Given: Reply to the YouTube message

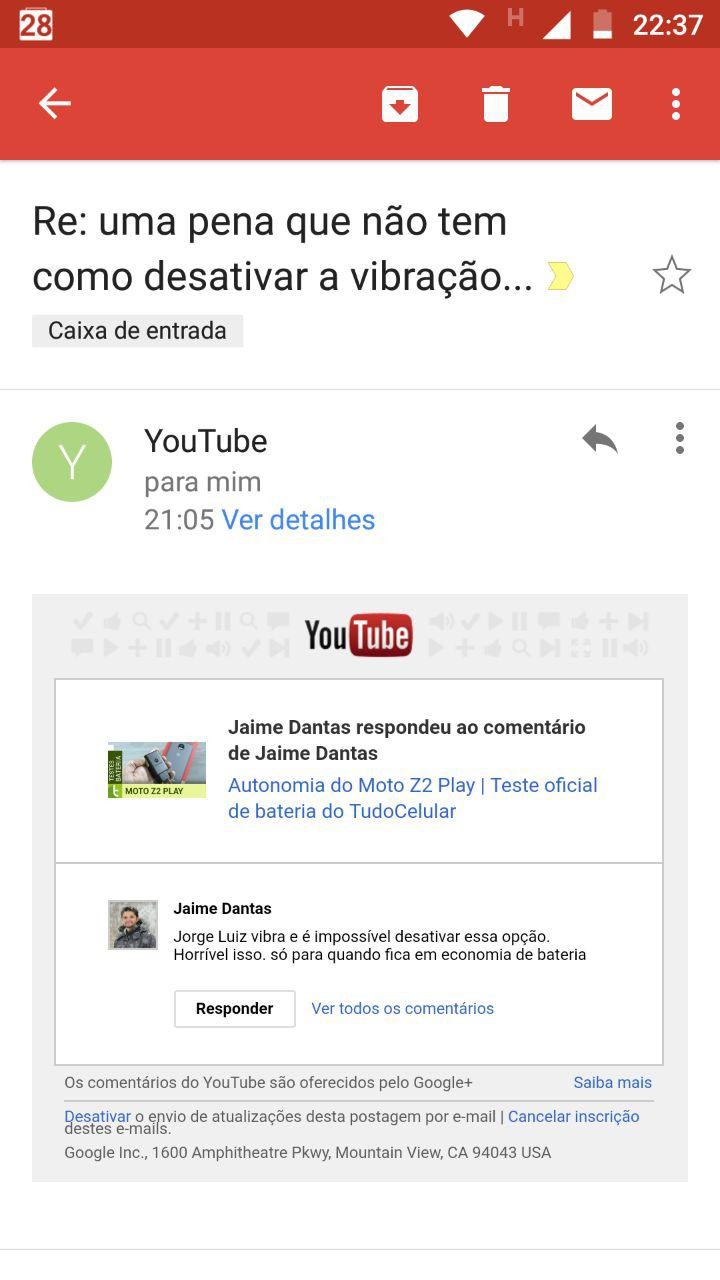Looking at the screenshot, I should point(599,439).
